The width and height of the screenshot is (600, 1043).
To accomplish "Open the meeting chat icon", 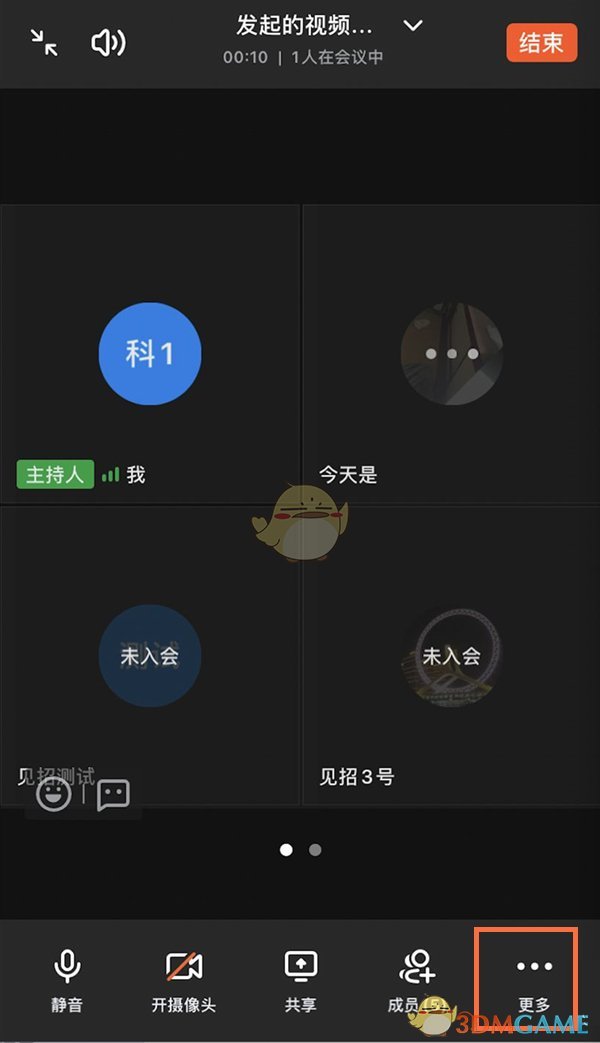I will (x=113, y=795).
